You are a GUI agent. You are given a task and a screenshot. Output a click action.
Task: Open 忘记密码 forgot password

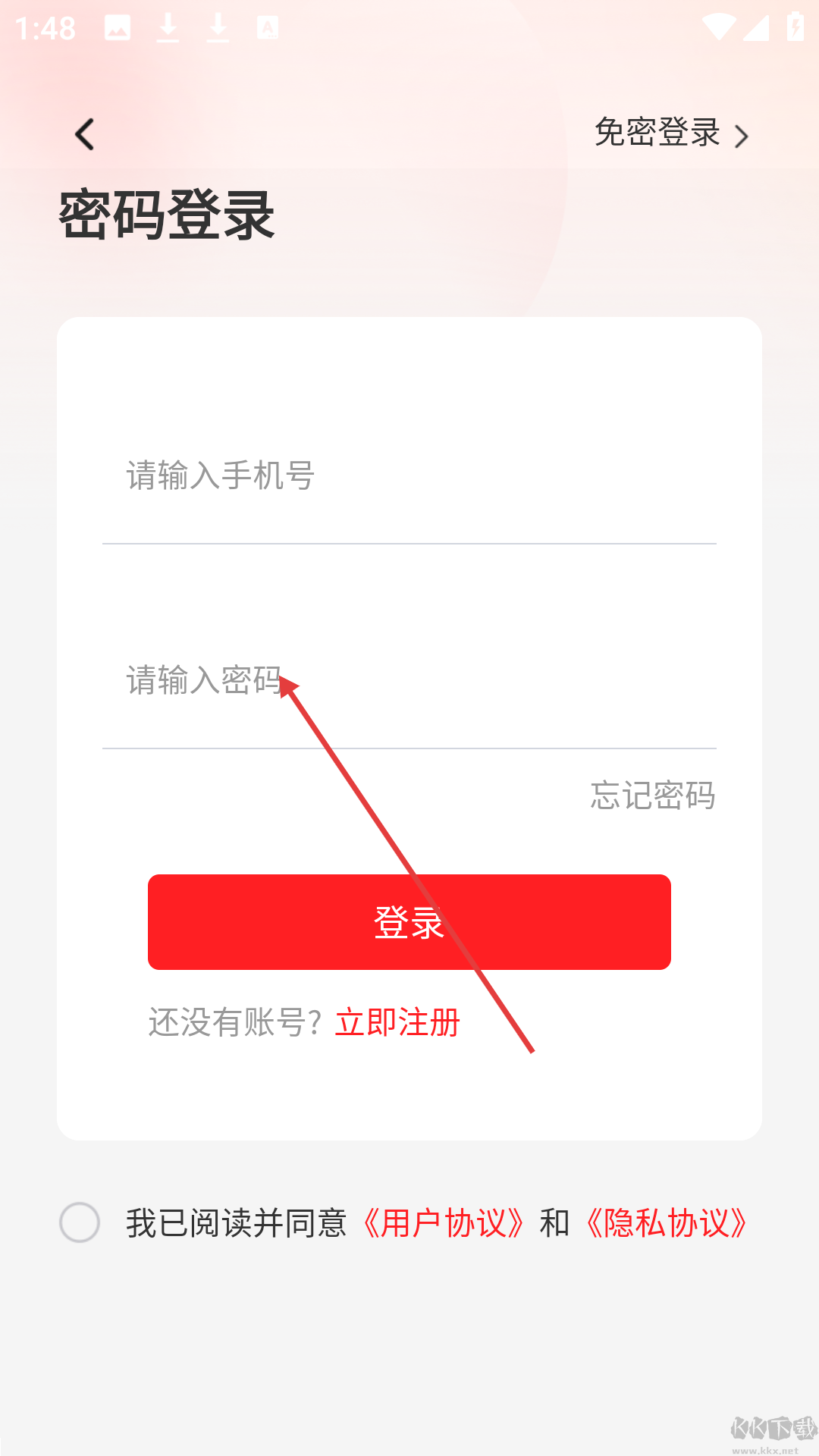652,795
